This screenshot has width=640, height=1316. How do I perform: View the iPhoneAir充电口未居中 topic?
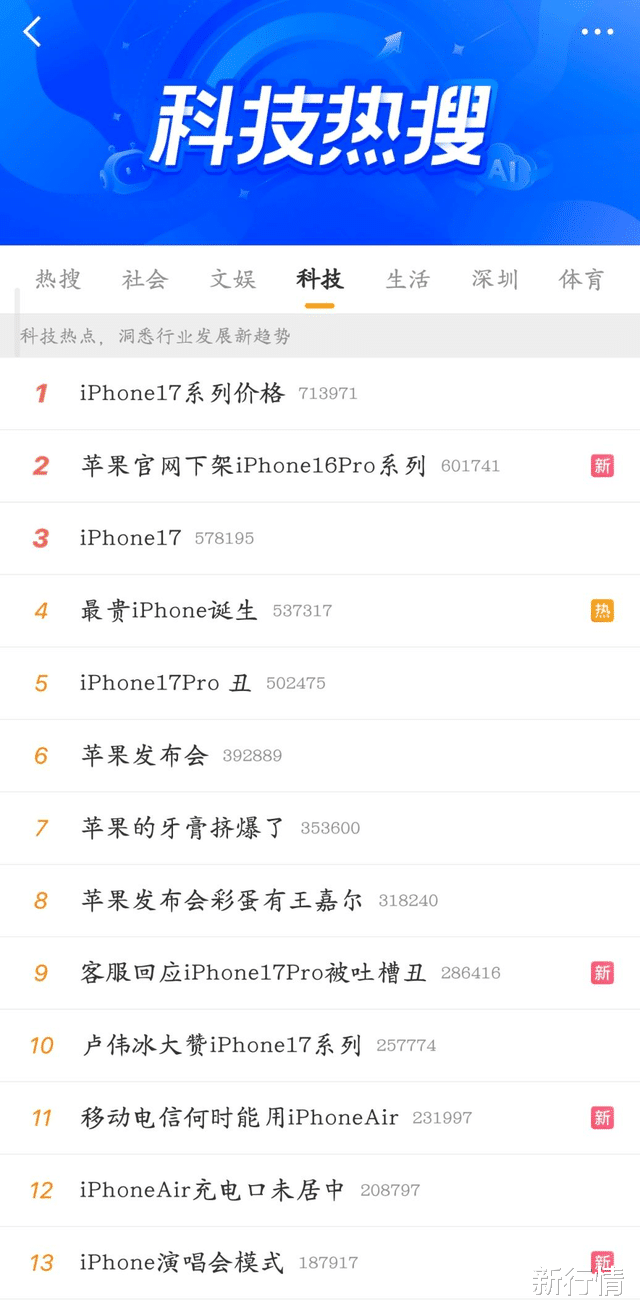tap(212, 1190)
